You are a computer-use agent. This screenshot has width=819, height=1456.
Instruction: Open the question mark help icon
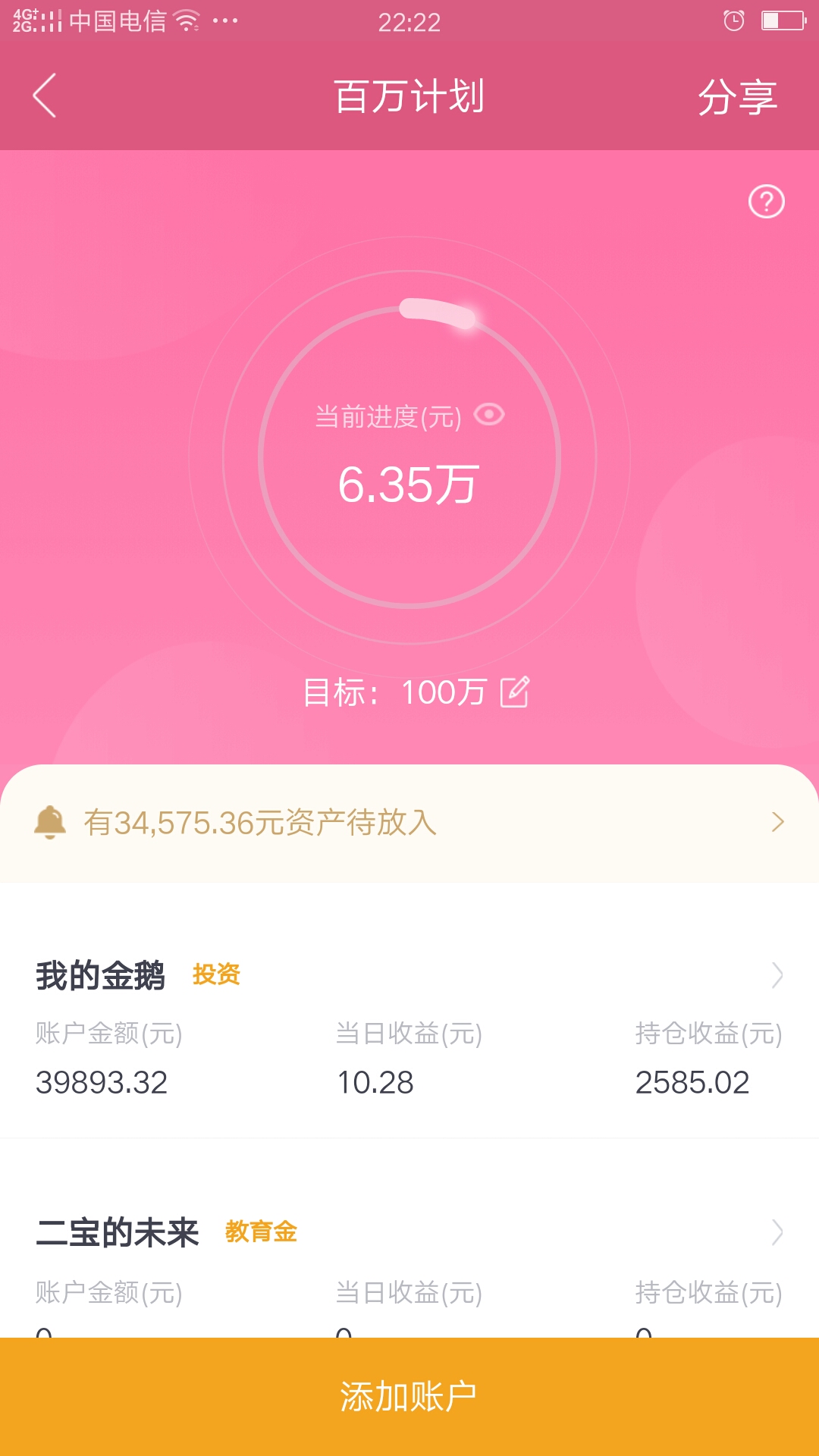766,202
